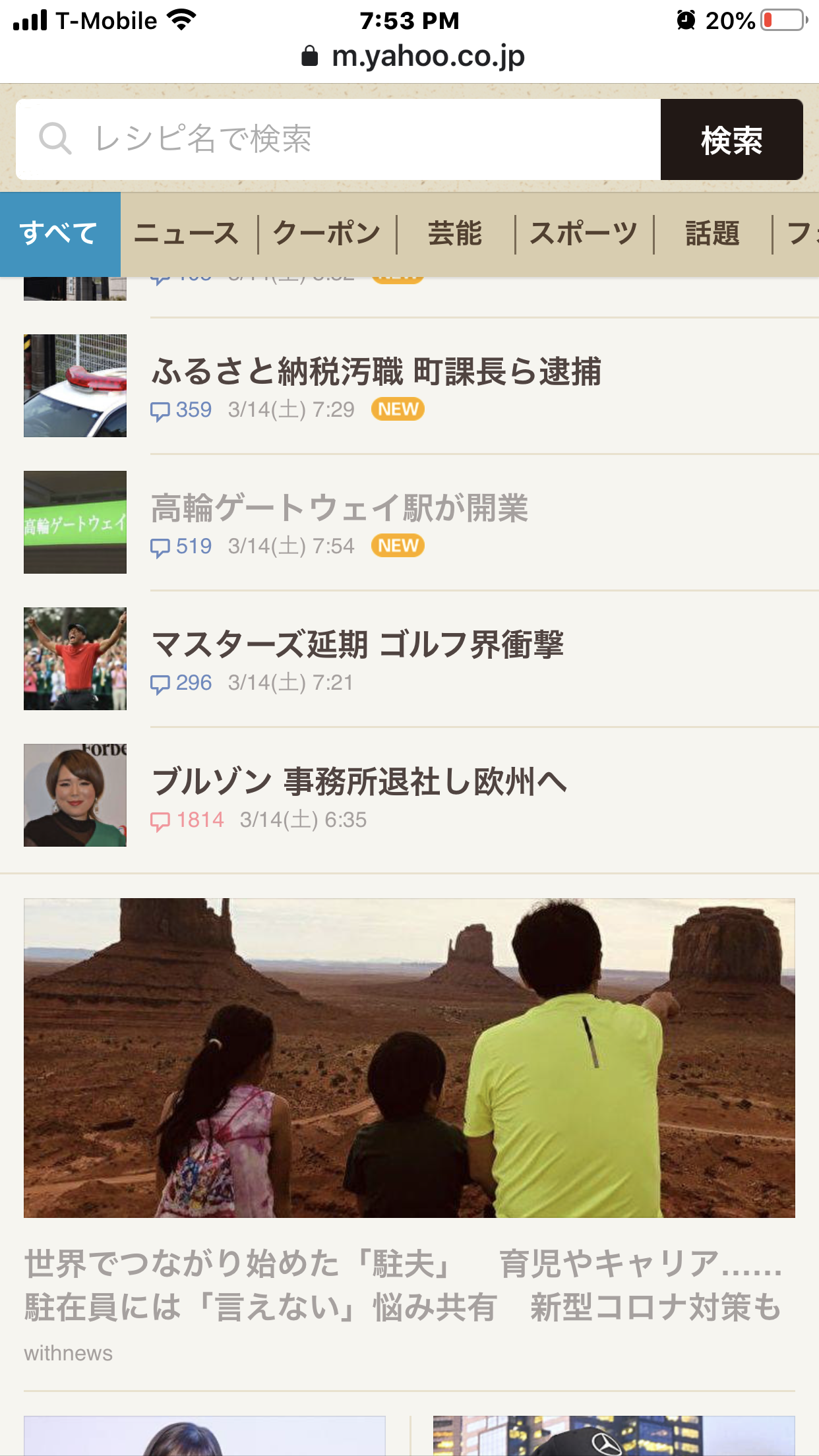Tap the 検索 search button

click(732, 139)
